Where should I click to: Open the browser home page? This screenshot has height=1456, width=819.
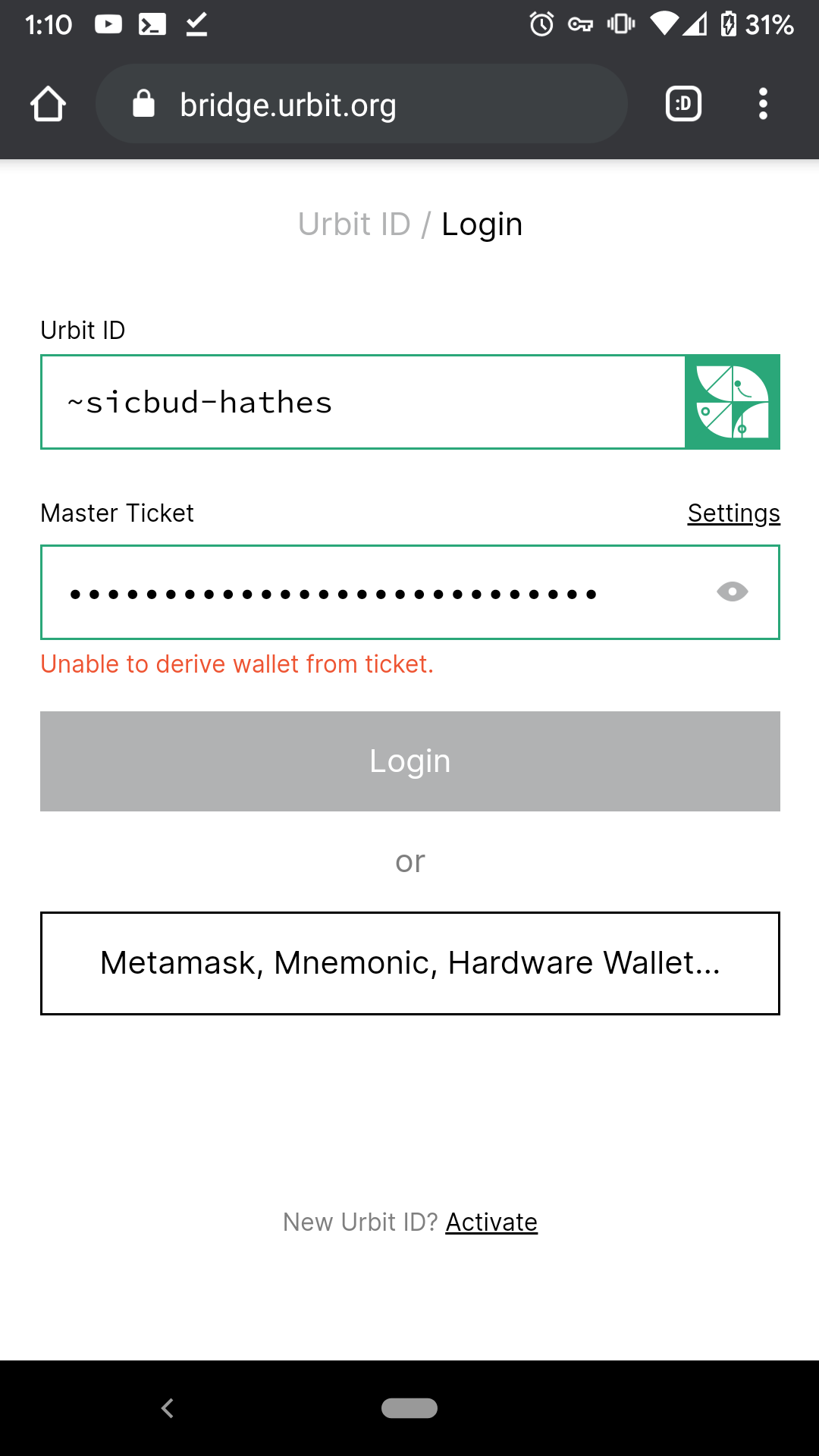point(48,104)
